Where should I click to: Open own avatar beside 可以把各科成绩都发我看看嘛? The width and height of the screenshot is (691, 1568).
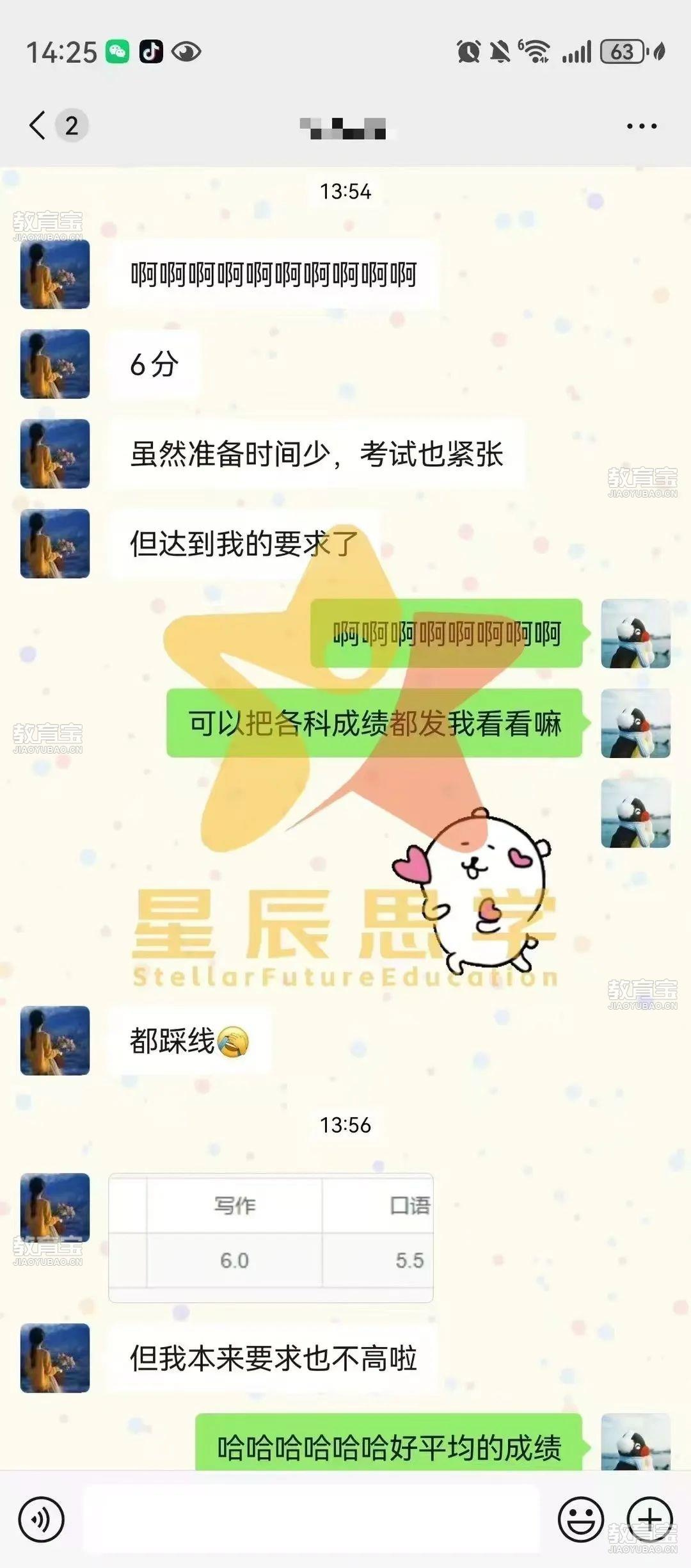point(635,723)
